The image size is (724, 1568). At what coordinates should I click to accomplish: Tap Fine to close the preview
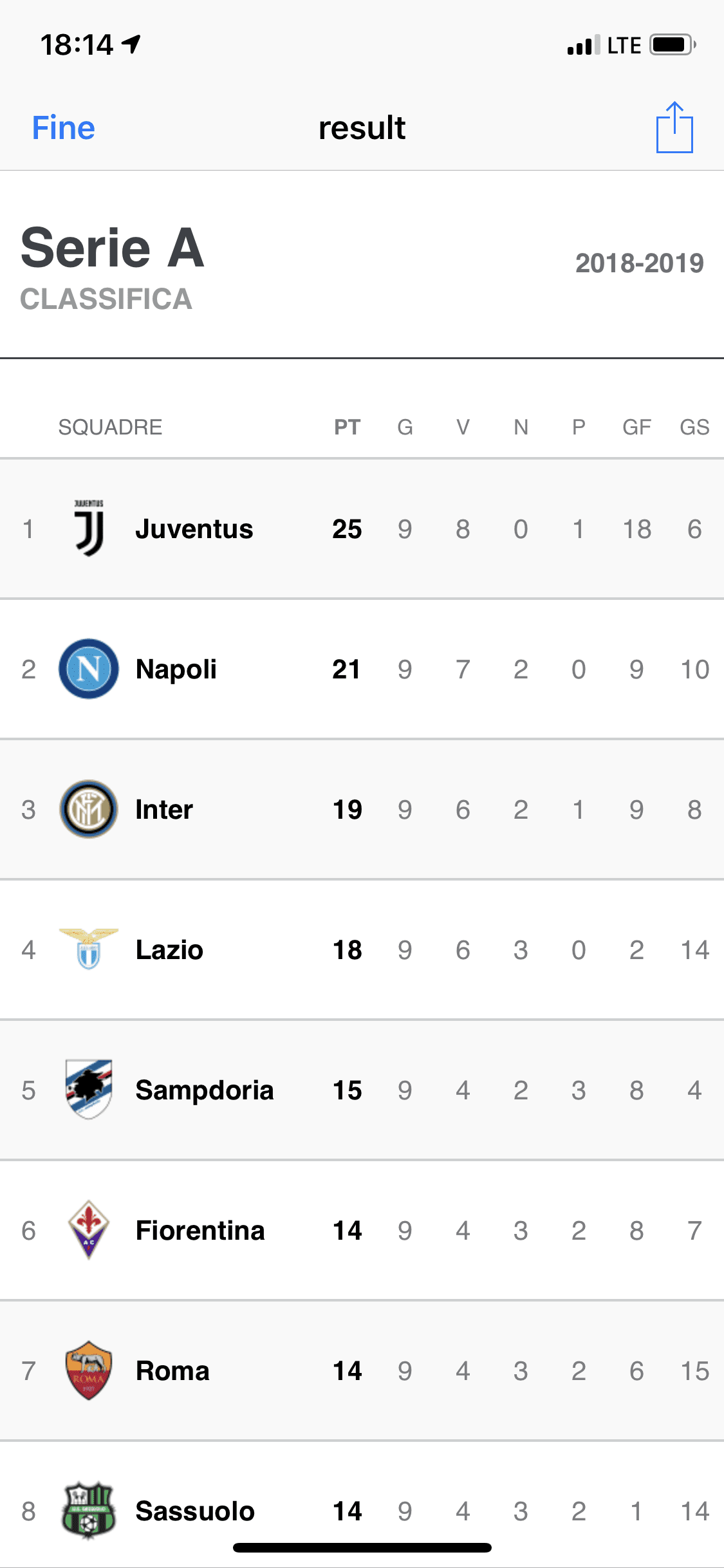64,127
